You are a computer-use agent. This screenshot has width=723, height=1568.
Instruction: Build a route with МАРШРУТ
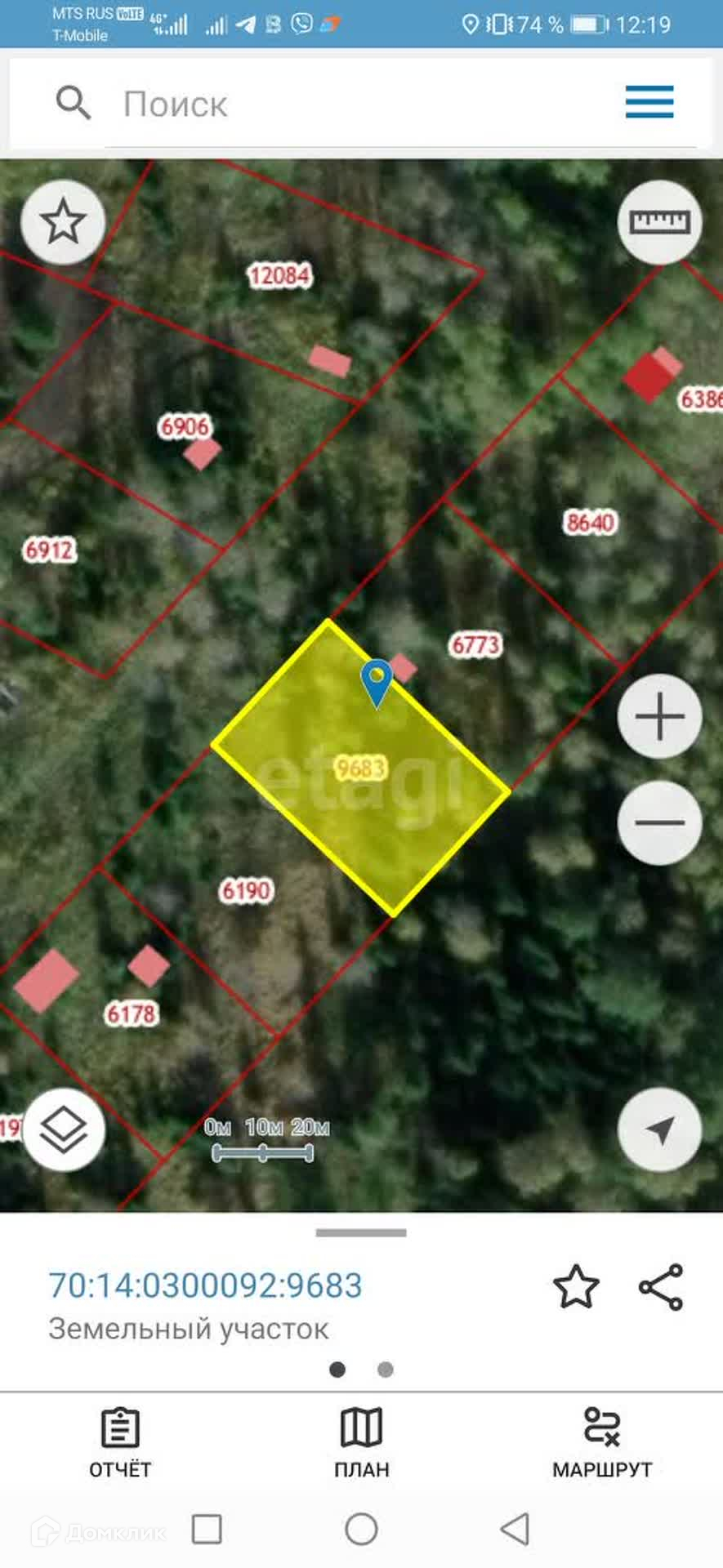(x=602, y=1443)
